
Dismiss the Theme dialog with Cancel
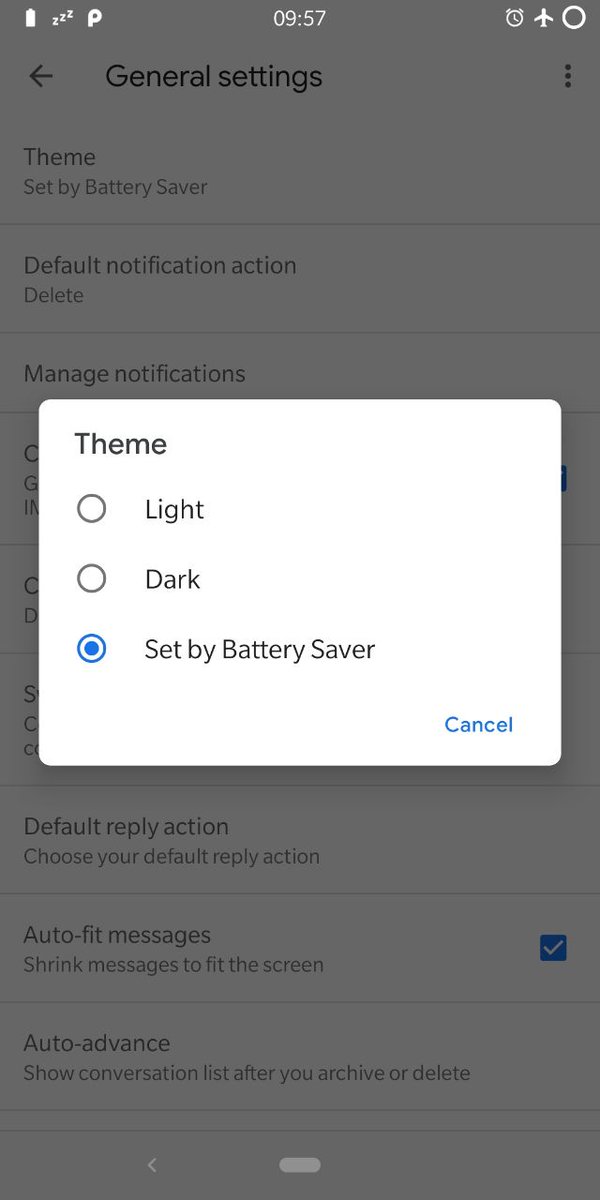coord(478,724)
